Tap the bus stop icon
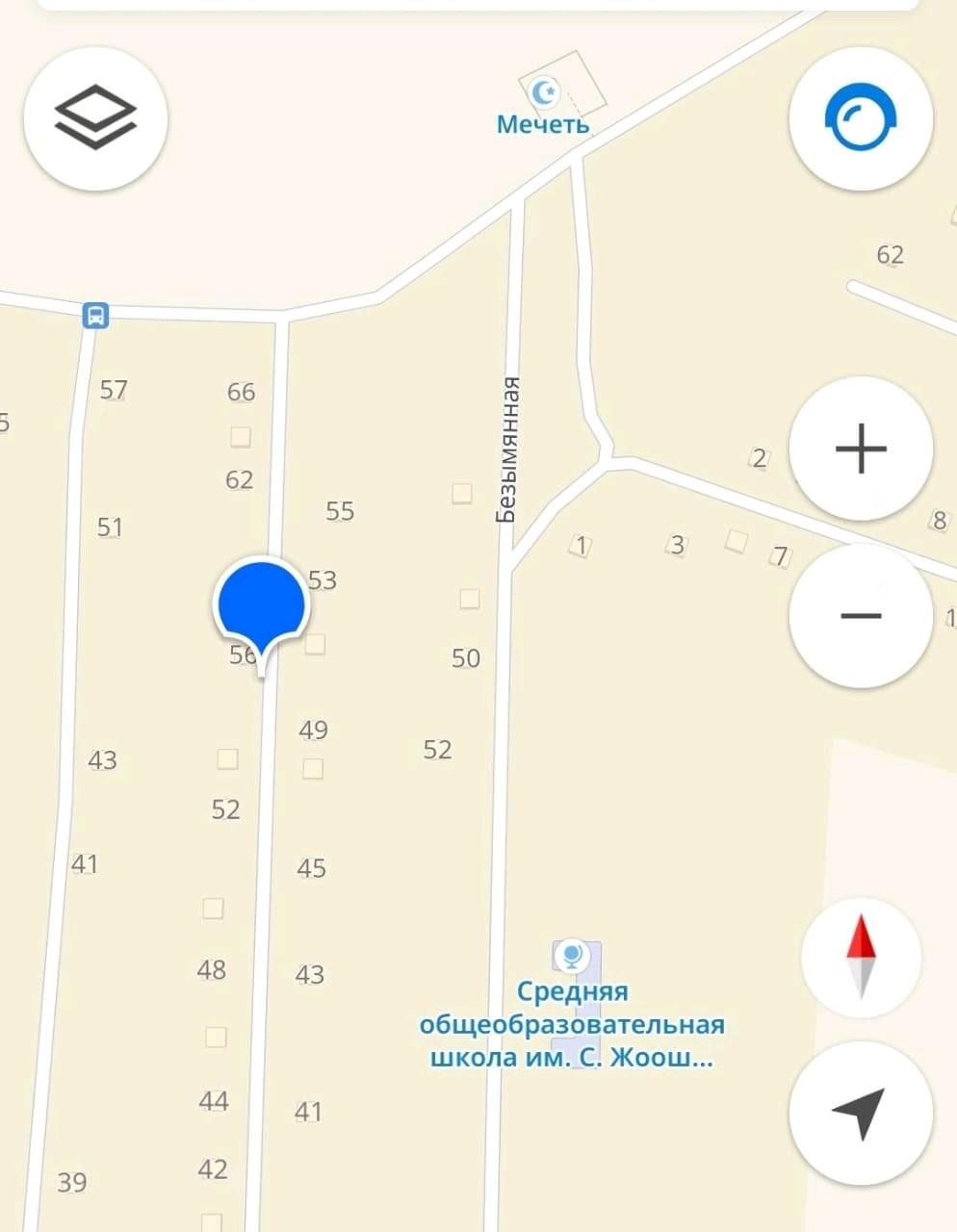Image resolution: width=957 pixels, height=1232 pixels. pyautogui.click(x=94, y=315)
